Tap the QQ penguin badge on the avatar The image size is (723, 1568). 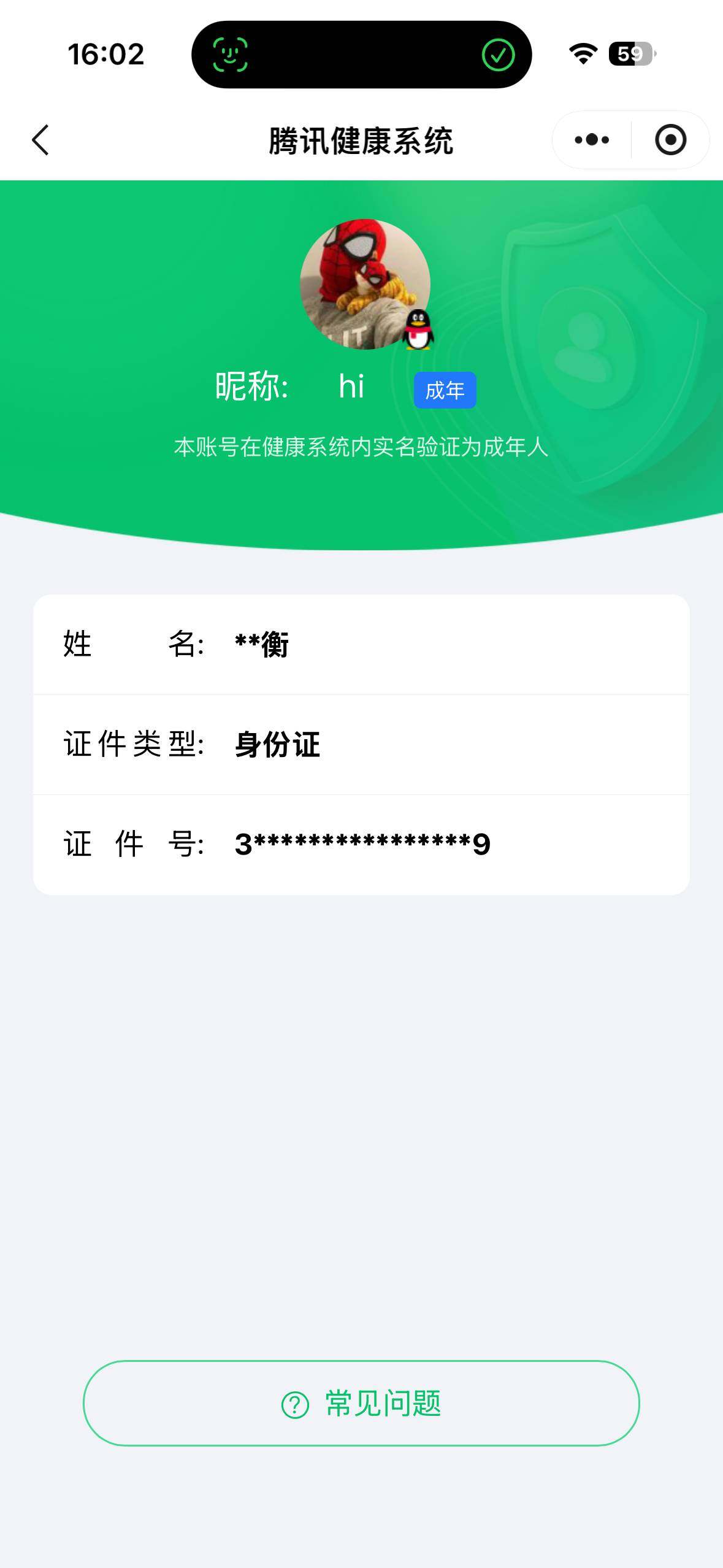coord(419,330)
